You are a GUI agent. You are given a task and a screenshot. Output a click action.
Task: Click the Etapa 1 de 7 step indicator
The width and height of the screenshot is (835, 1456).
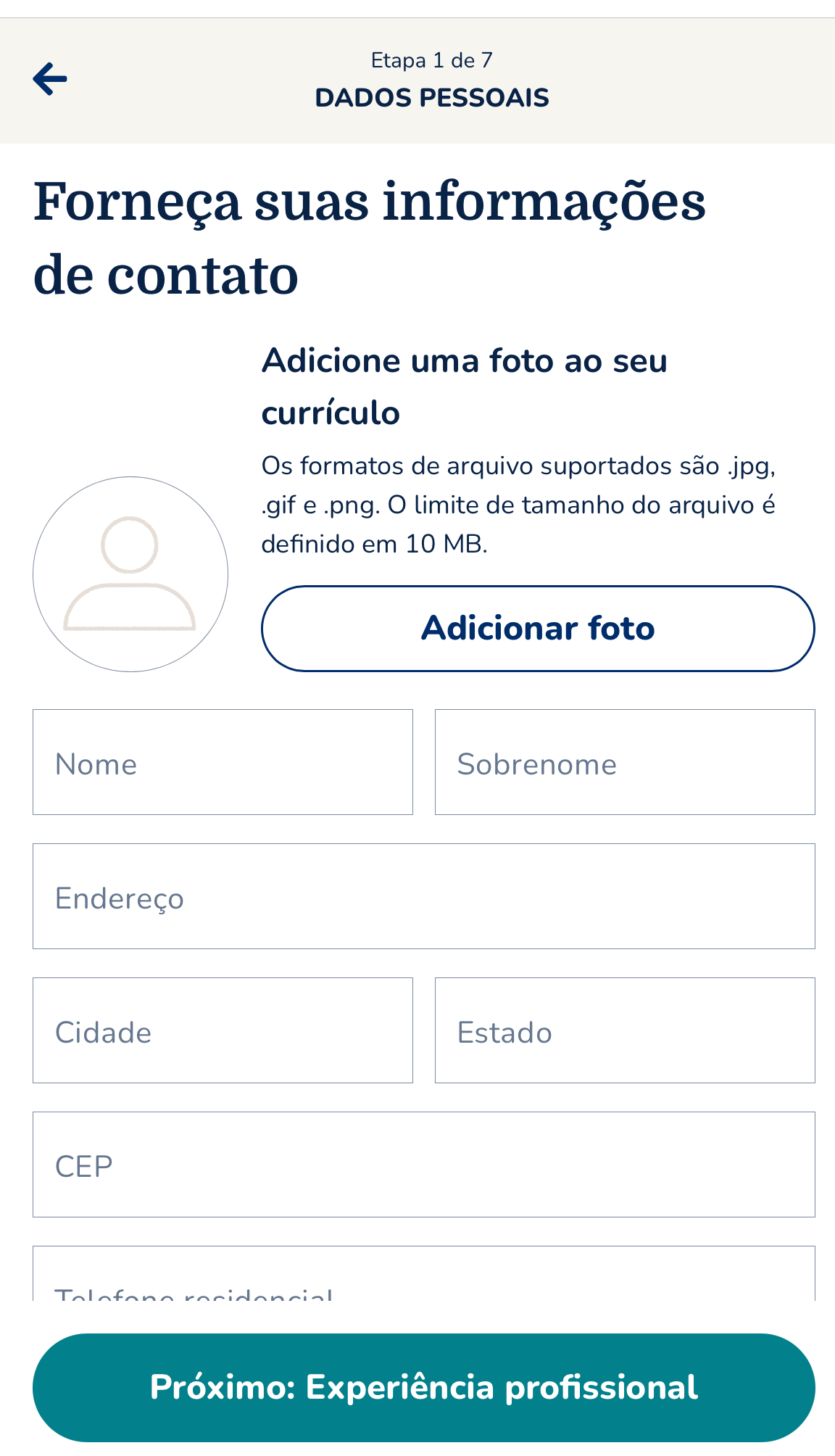coord(433,60)
